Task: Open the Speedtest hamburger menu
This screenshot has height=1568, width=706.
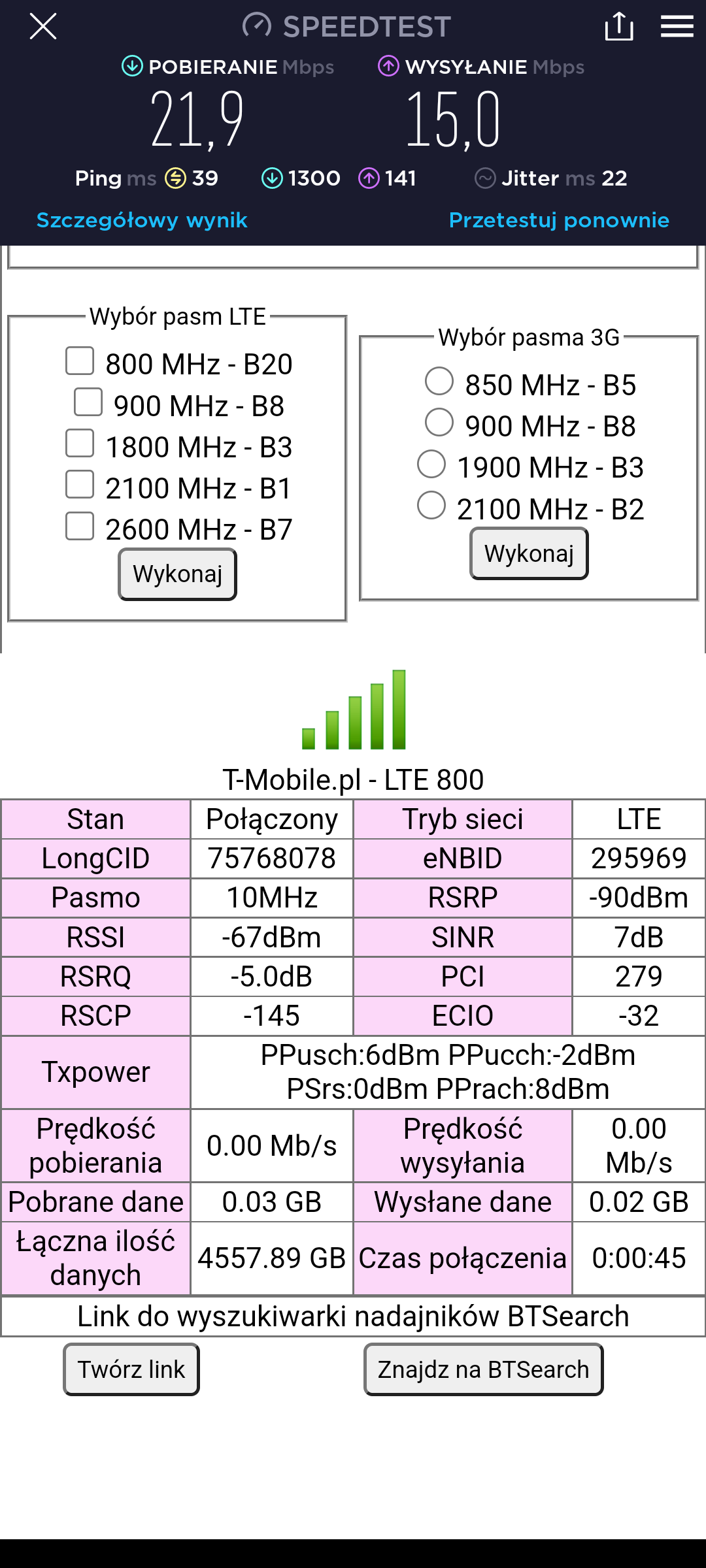Action: tap(677, 27)
